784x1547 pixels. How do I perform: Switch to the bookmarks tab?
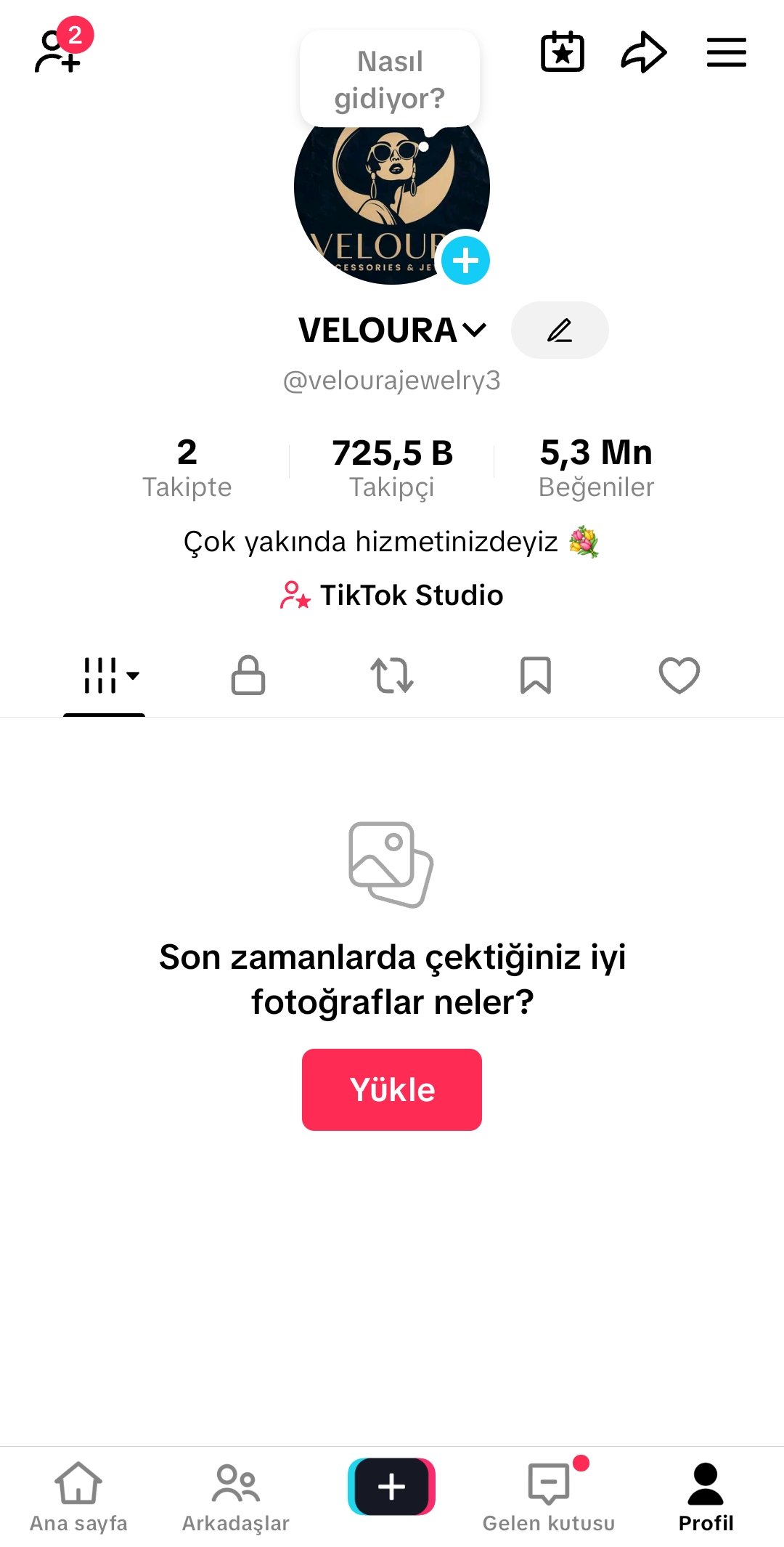[x=536, y=675]
